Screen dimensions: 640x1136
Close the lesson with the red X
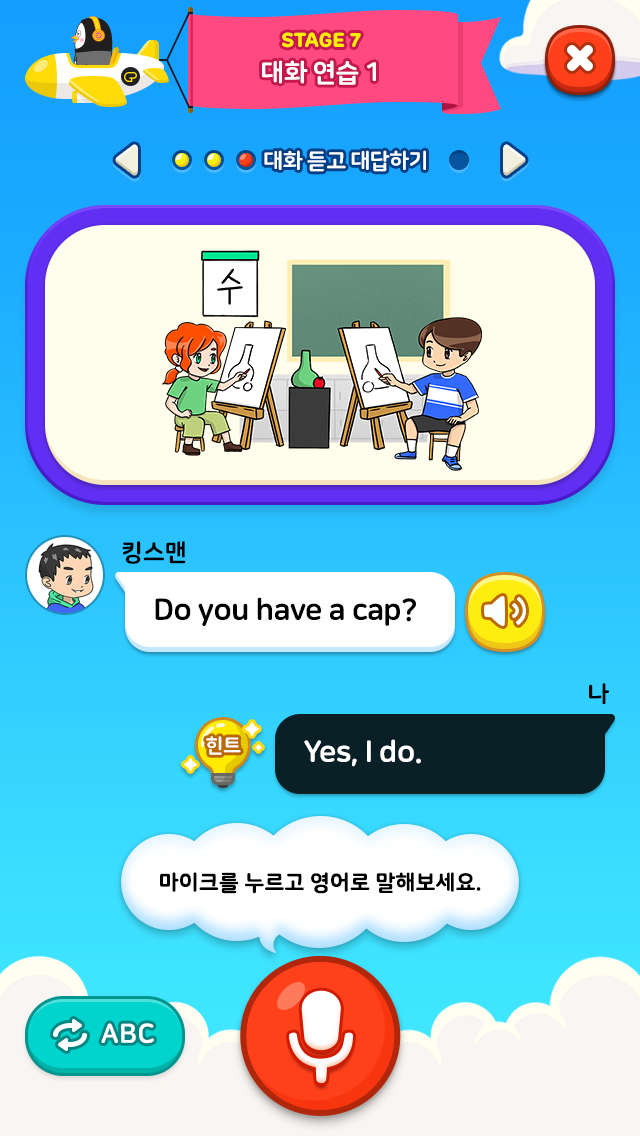tap(580, 59)
